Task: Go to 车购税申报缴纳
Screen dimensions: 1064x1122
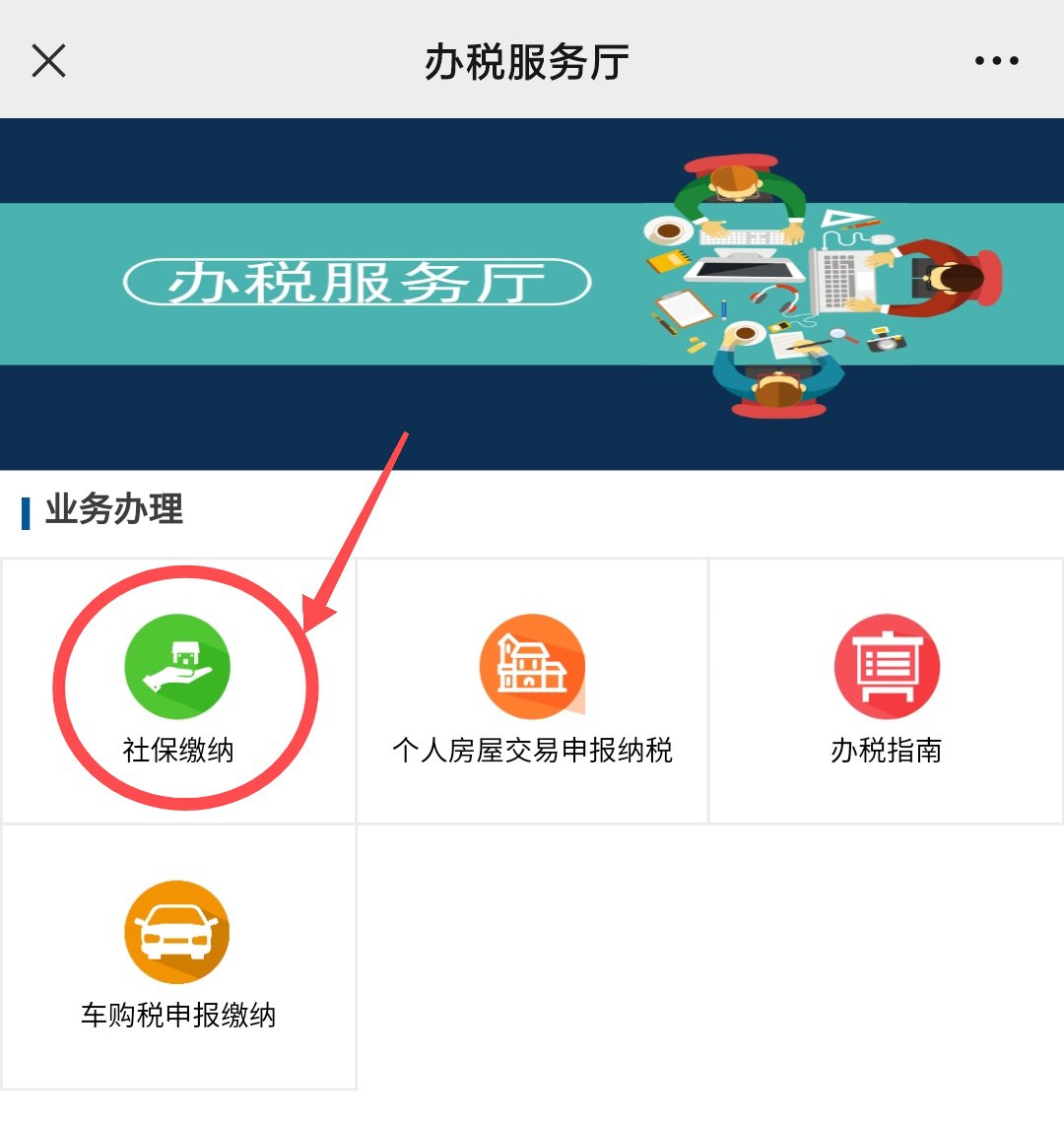Action: [x=177, y=956]
